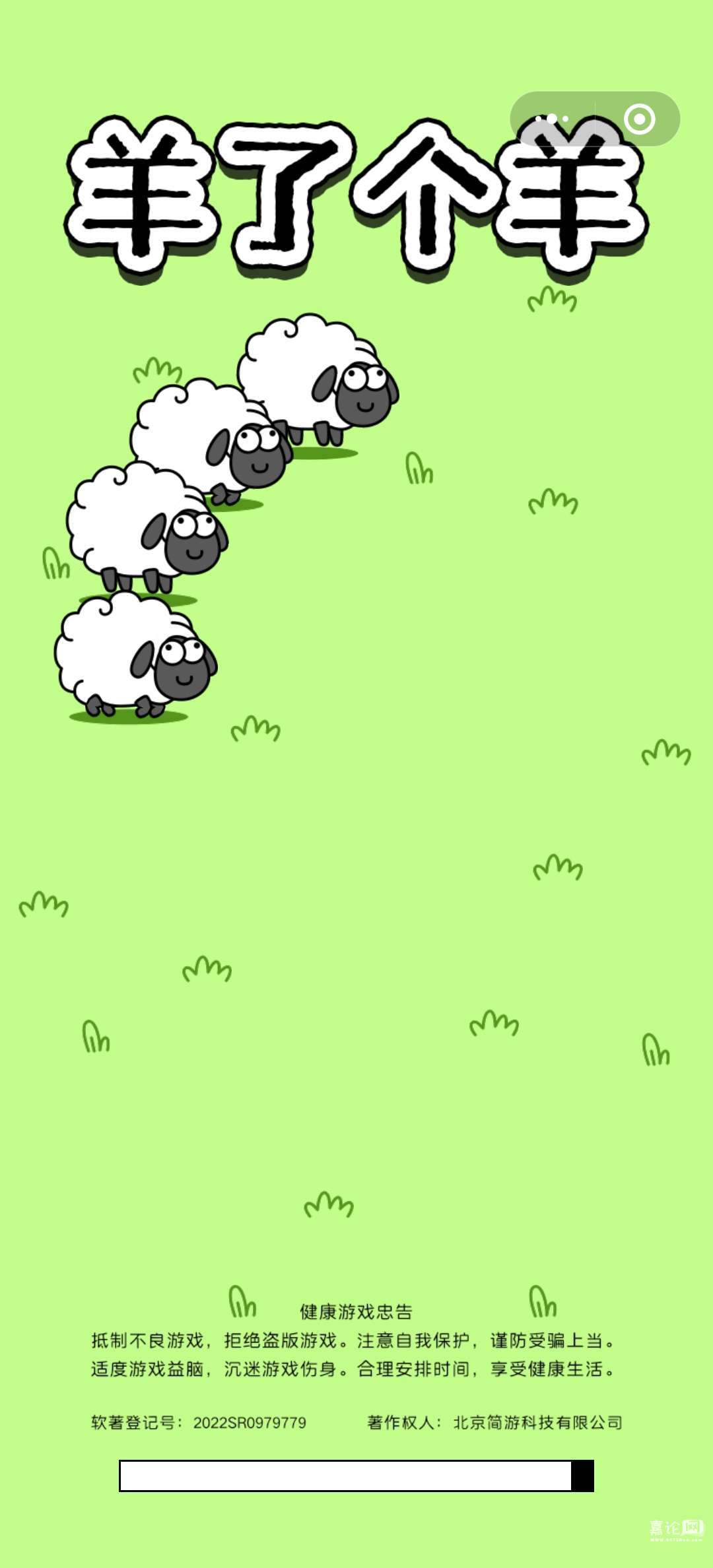
Task: Close the mini program via the circle button
Action: point(638,119)
